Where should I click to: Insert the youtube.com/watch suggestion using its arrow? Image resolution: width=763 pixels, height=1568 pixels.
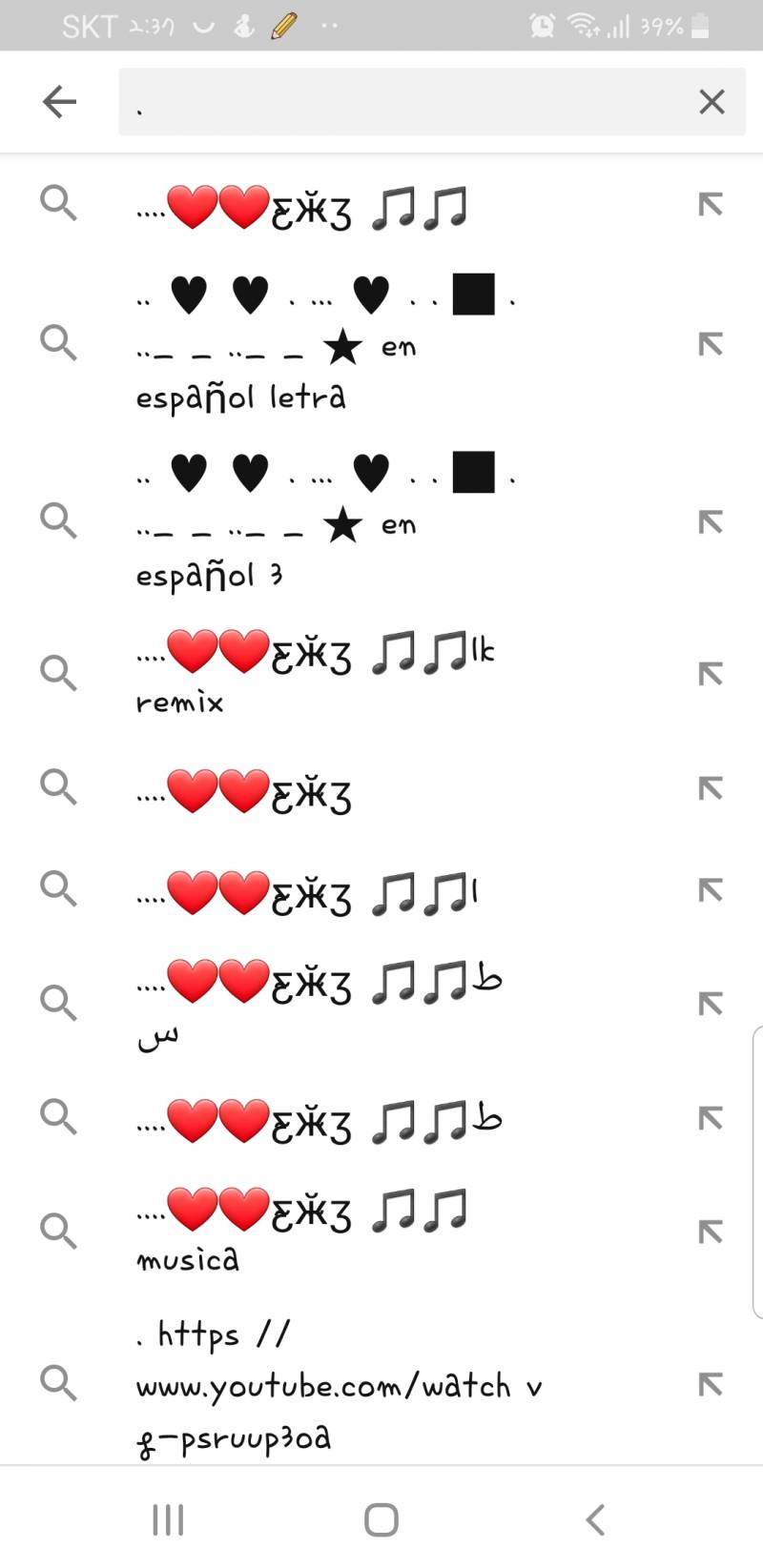pos(711,1384)
